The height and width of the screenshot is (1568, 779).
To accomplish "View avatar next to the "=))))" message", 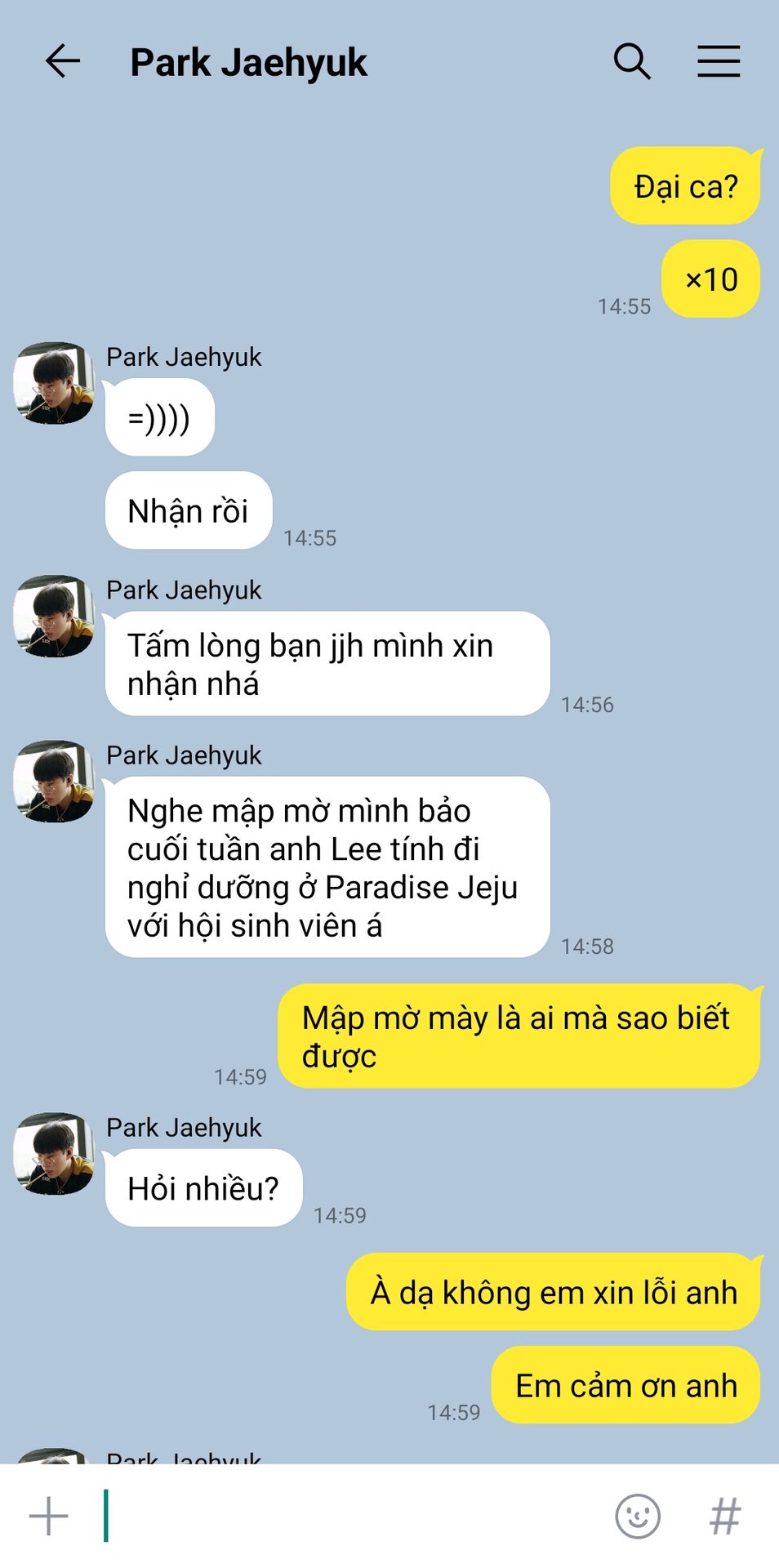I will coord(54,383).
